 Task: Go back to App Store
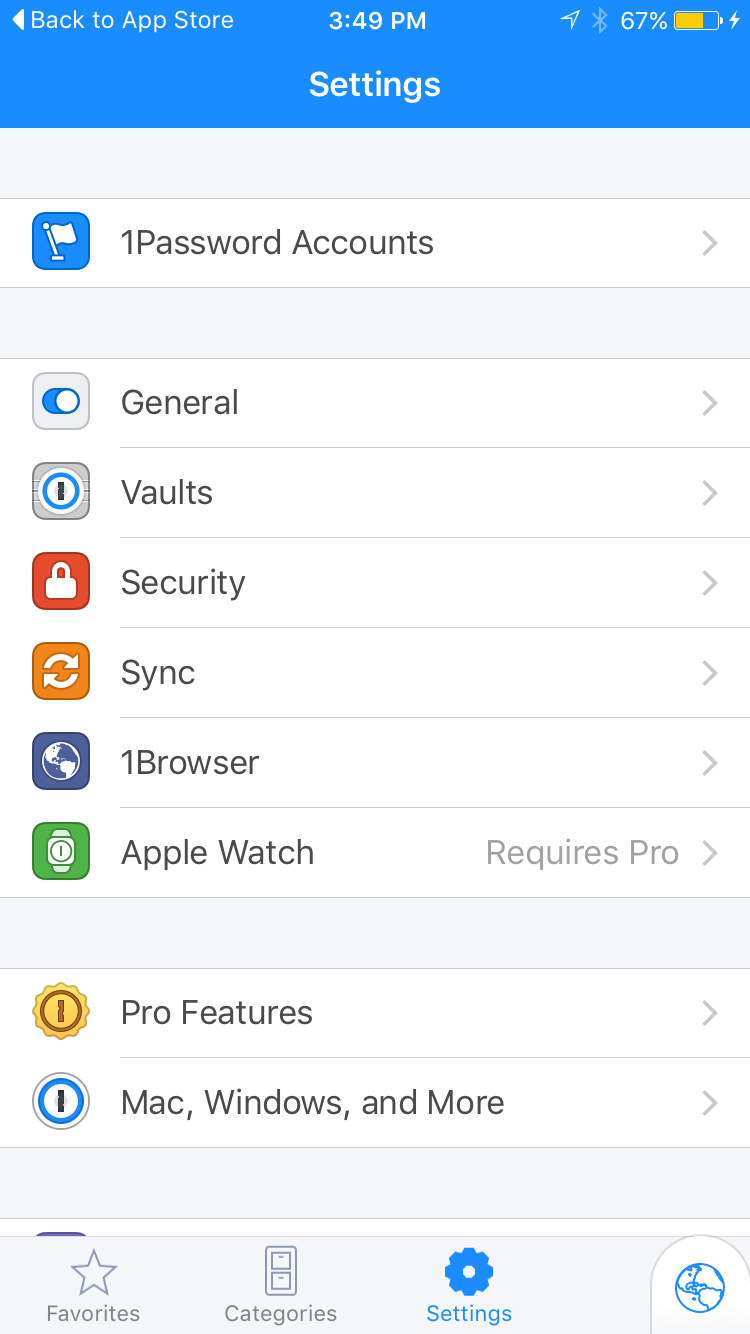pos(122,20)
